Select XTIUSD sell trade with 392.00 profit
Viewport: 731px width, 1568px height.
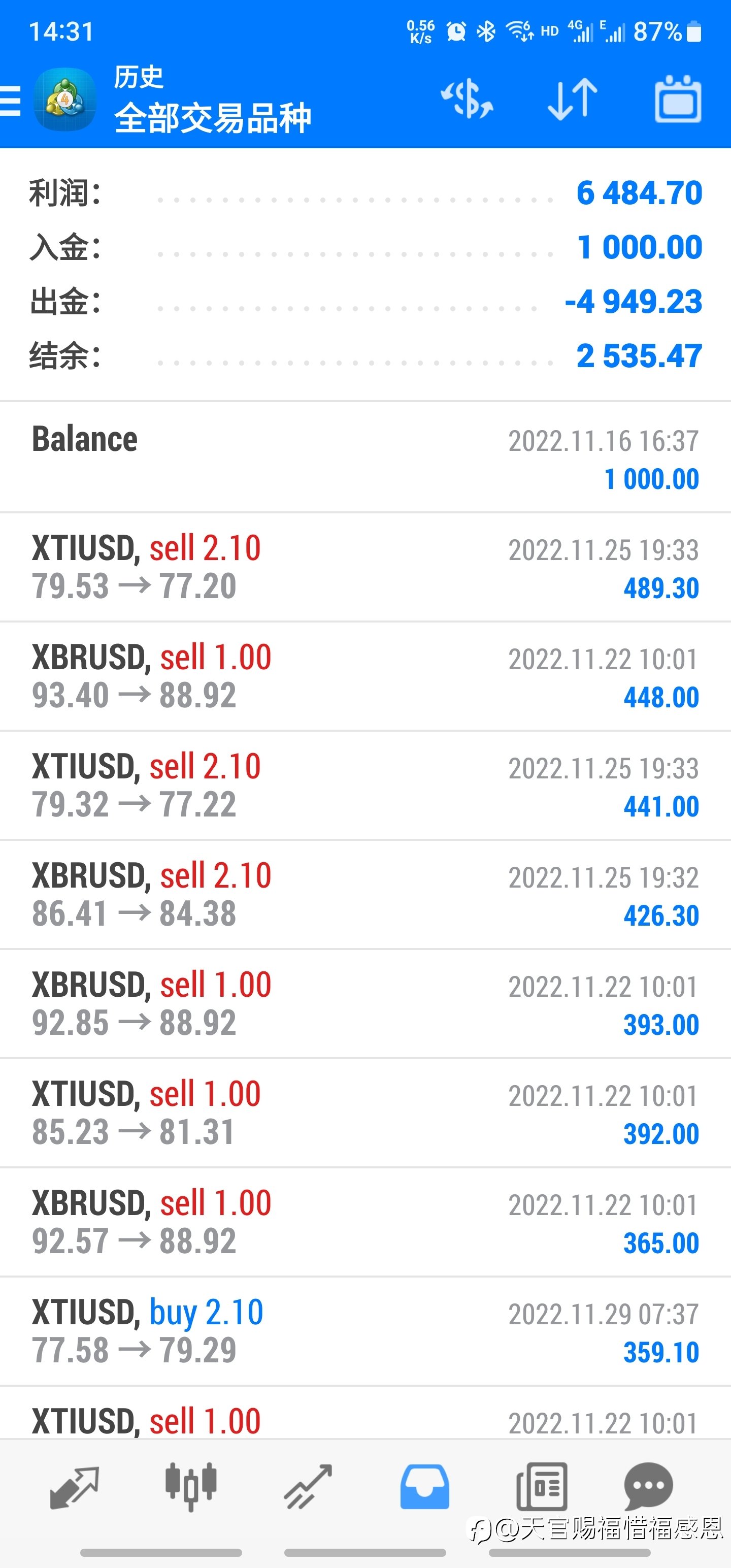pyautogui.click(x=365, y=1113)
